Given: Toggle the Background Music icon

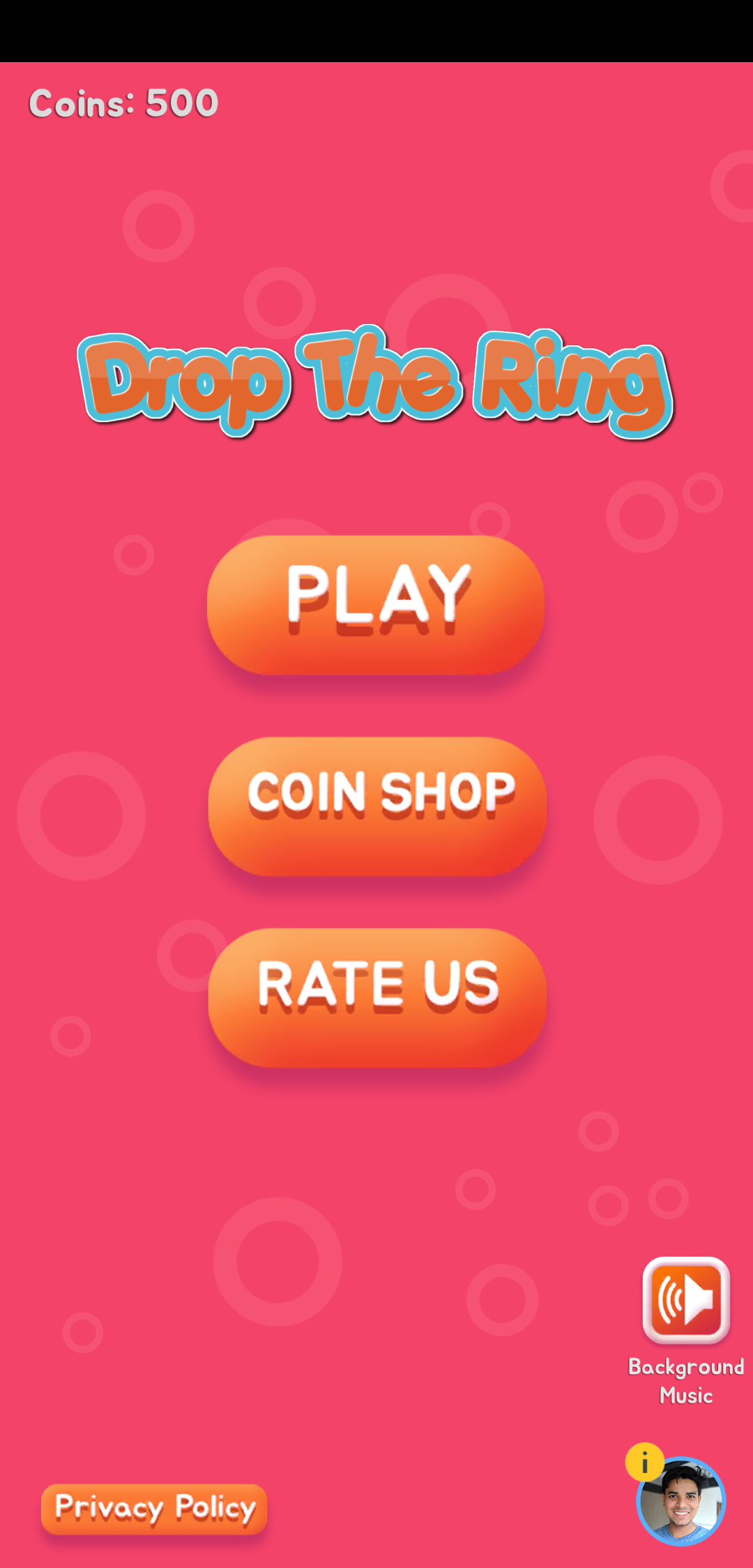Looking at the screenshot, I should point(686,1300).
